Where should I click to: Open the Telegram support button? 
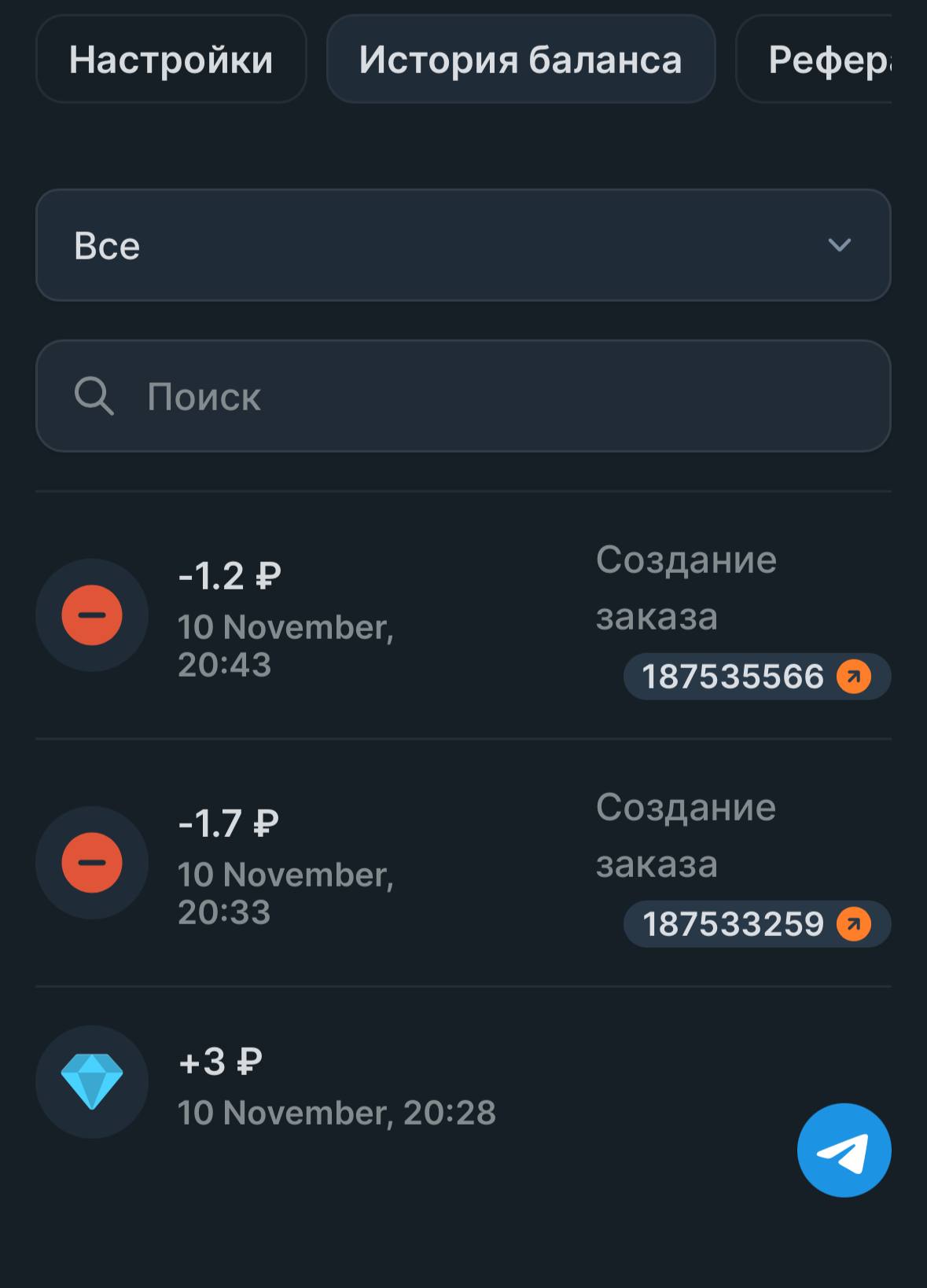844,1150
